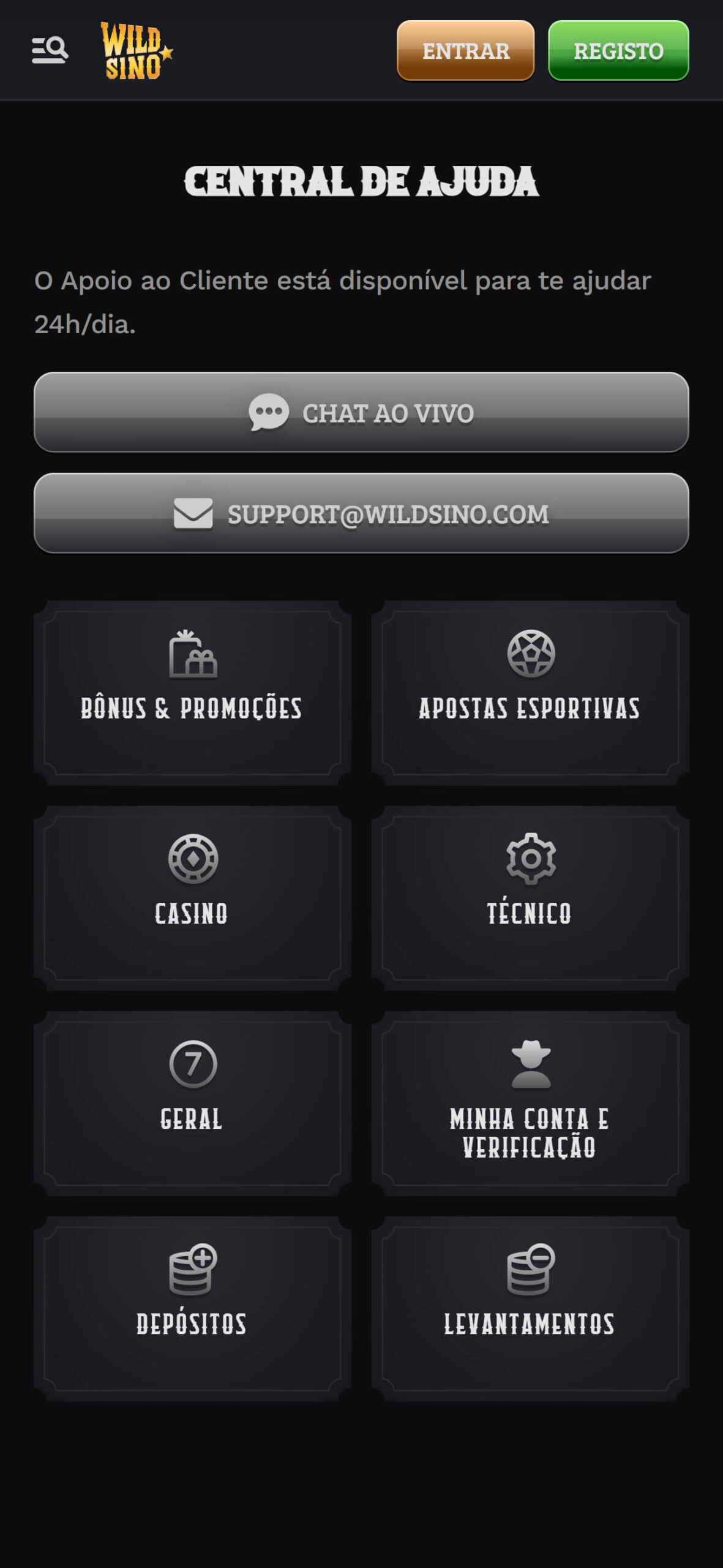Tap the Wildsino logo to go home

tap(136, 51)
